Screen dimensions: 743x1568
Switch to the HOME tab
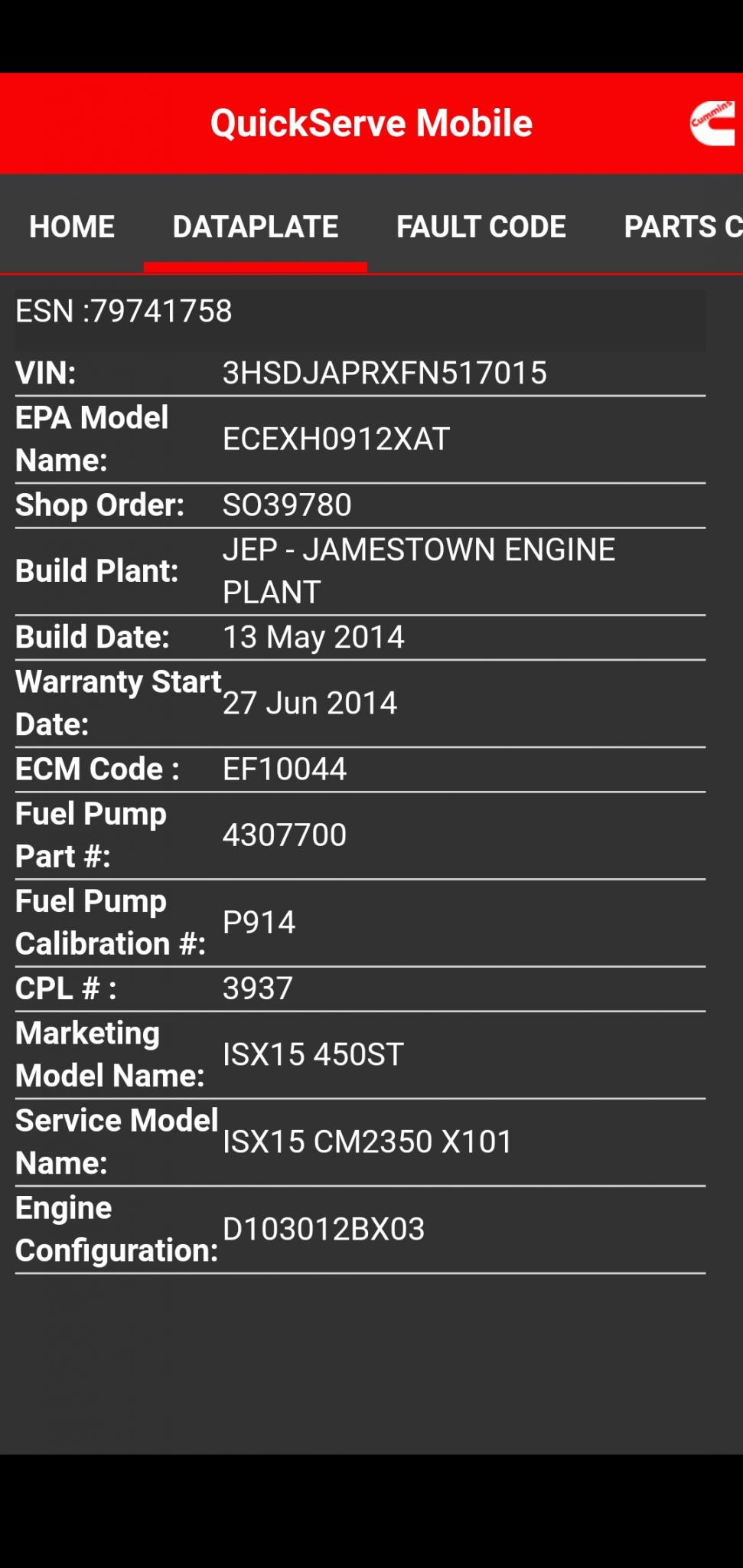click(x=72, y=227)
